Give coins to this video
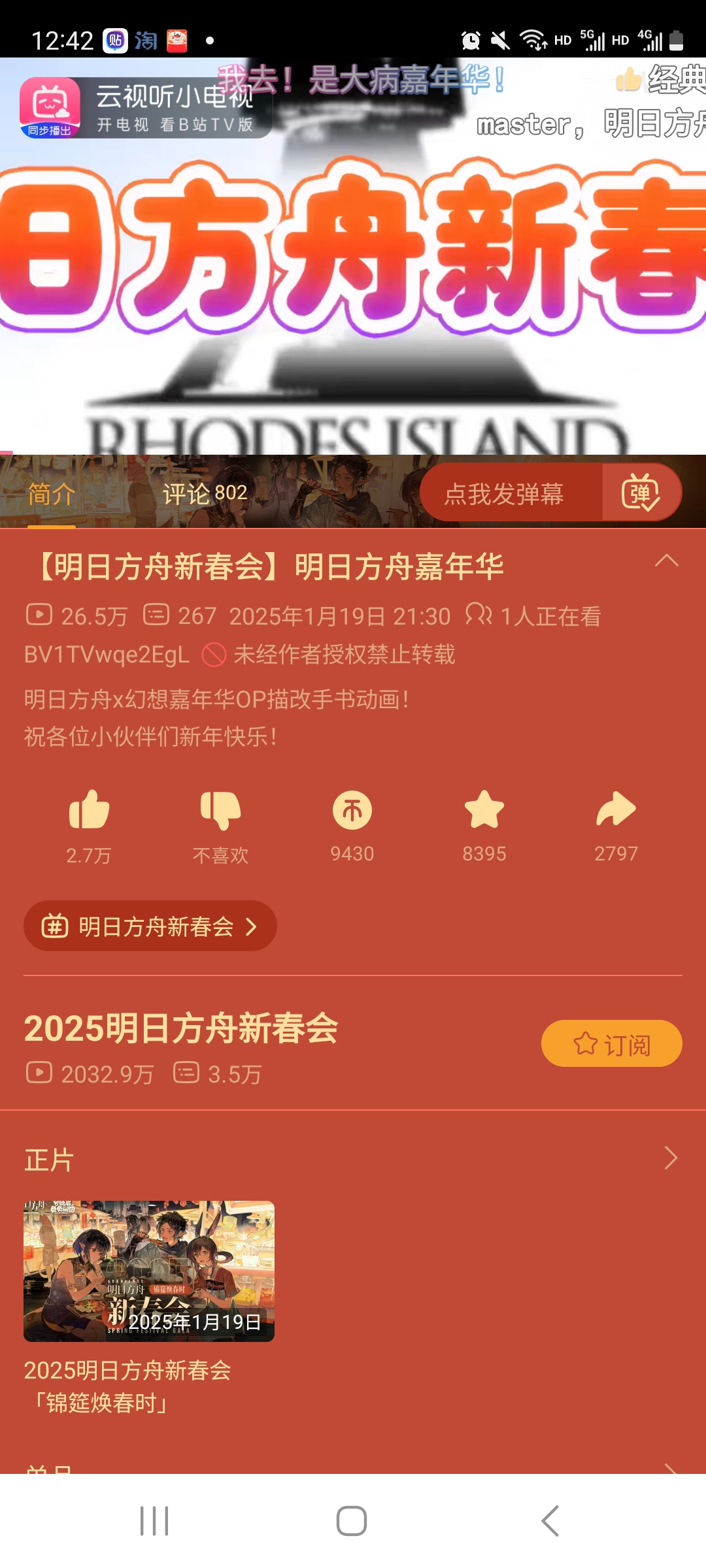The image size is (706, 1568). click(x=352, y=810)
